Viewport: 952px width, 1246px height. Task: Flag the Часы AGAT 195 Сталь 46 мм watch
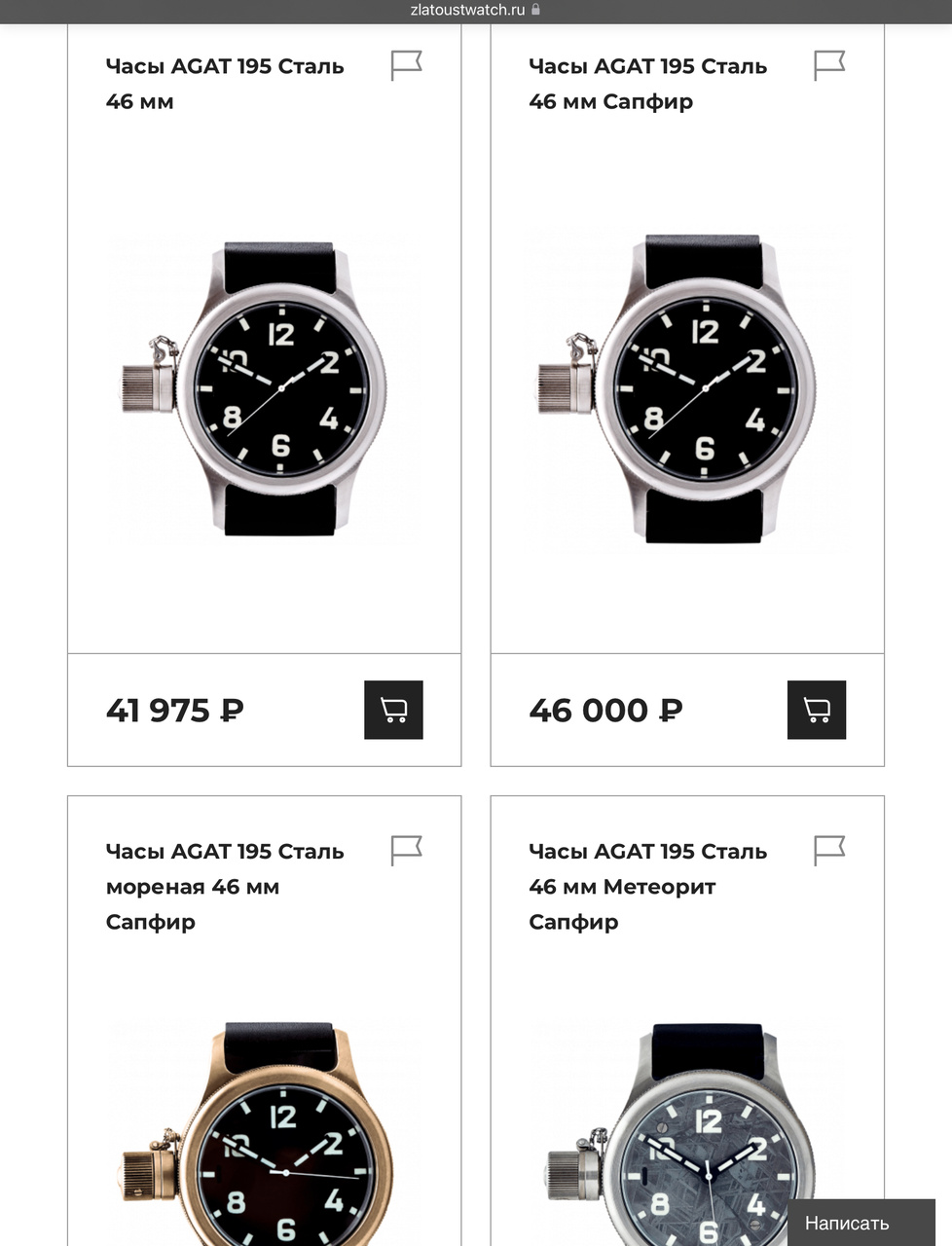tap(406, 66)
